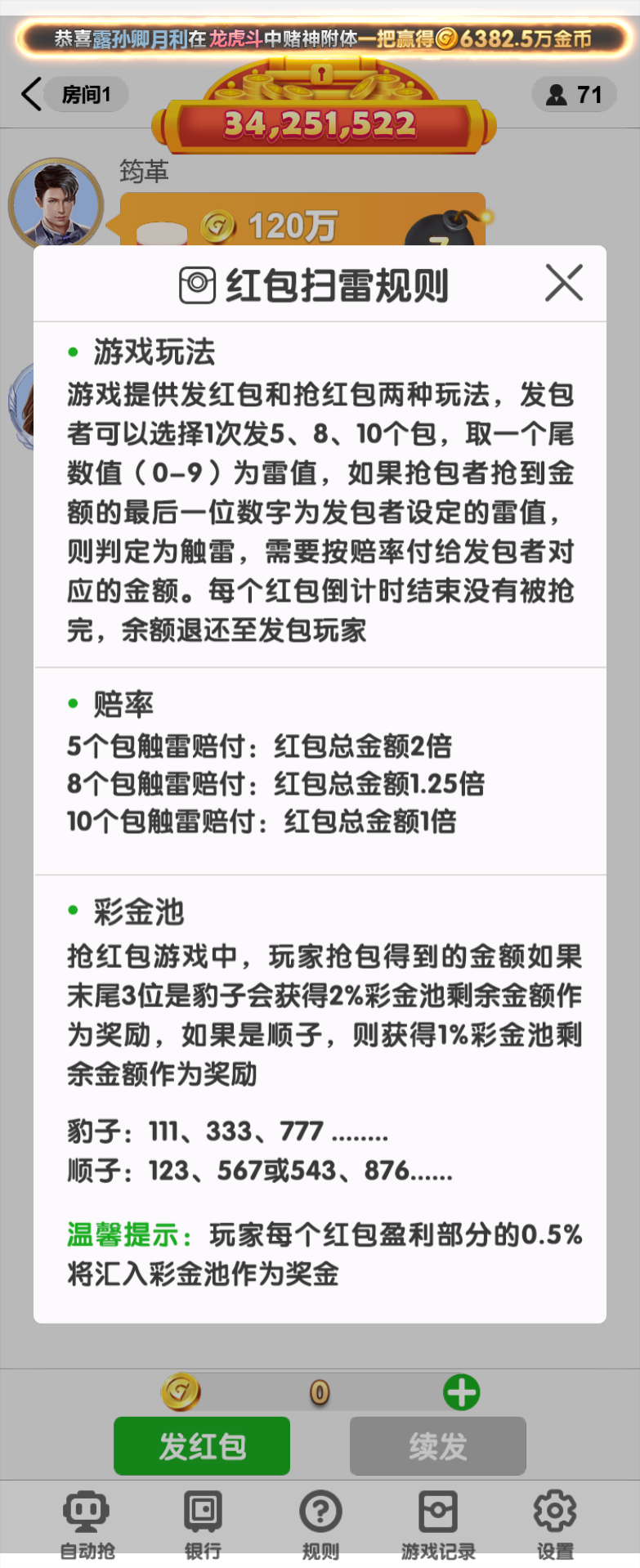Viewport: 640px width, 1568px height.
Task: Open the 设置 settings gear
Action: (x=555, y=1518)
